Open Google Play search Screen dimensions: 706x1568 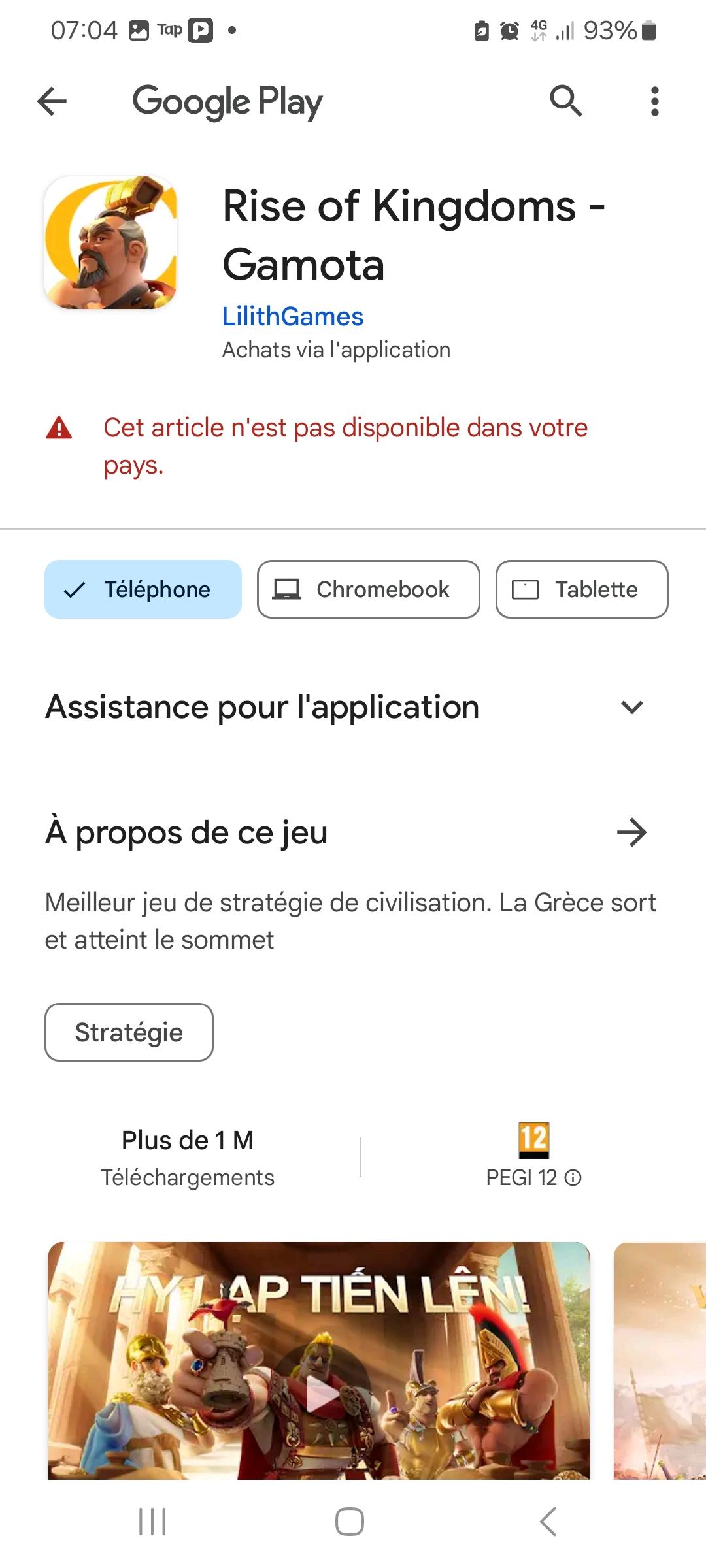coord(565,101)
